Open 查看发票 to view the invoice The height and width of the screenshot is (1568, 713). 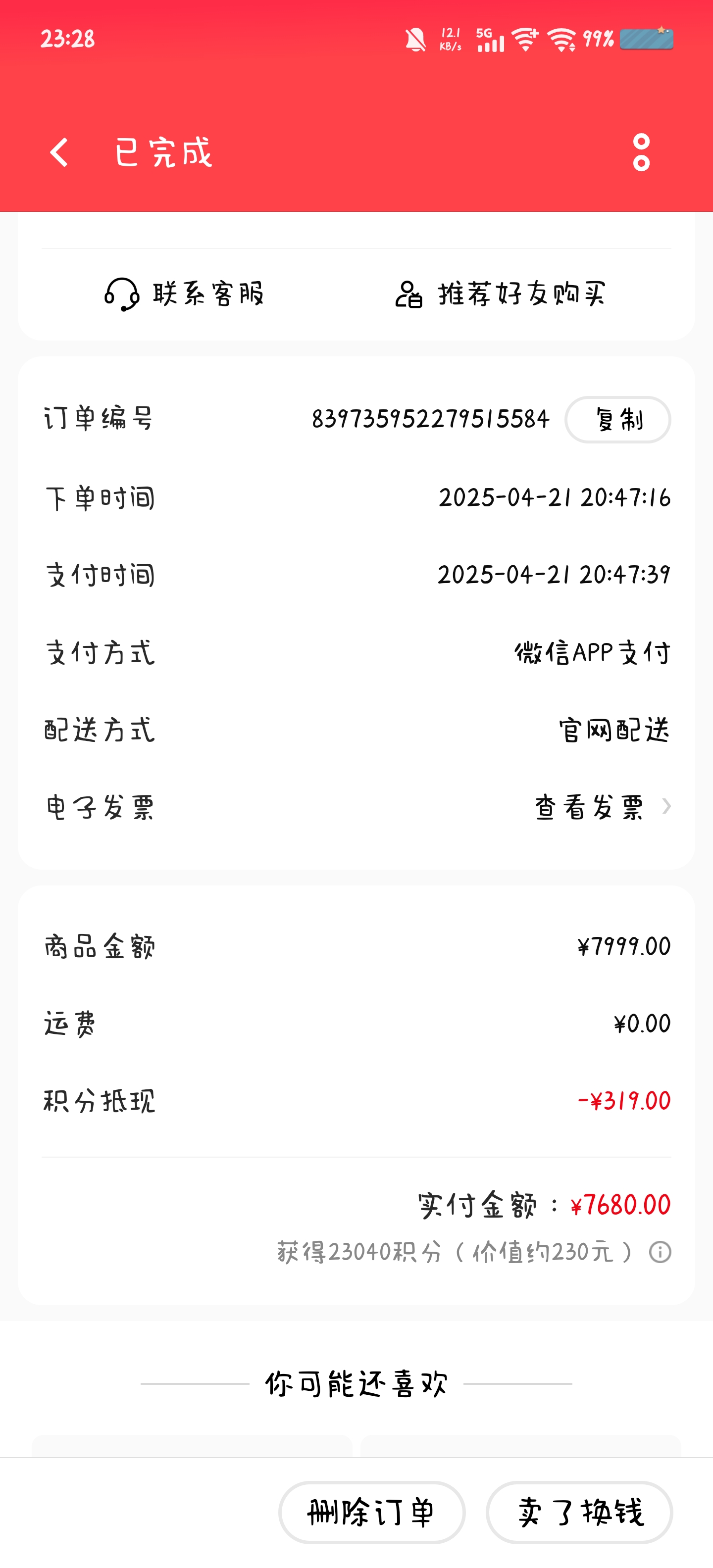[603, 807]
